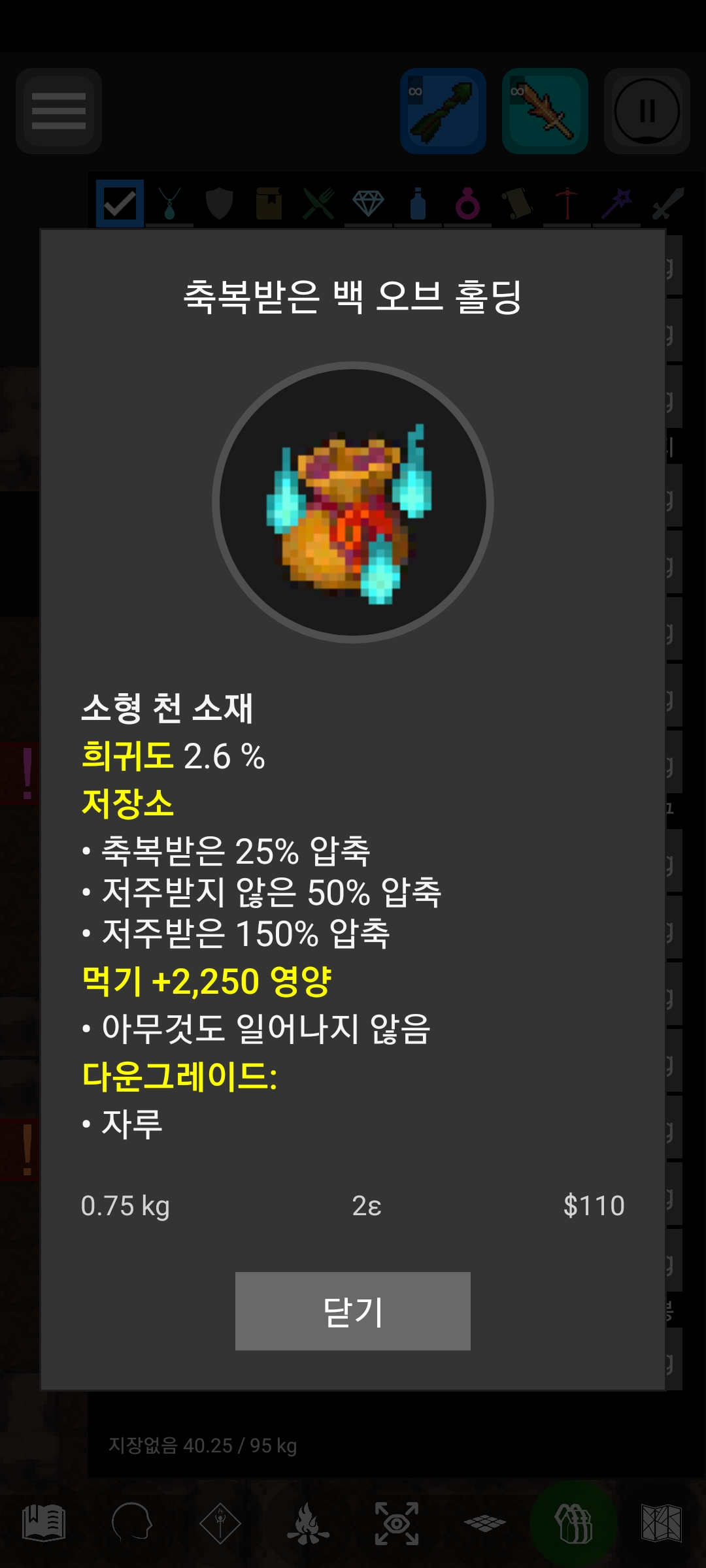Filter inventory by rings
706x1568 pixels.
pyautogui.click(x=467, y=203)
